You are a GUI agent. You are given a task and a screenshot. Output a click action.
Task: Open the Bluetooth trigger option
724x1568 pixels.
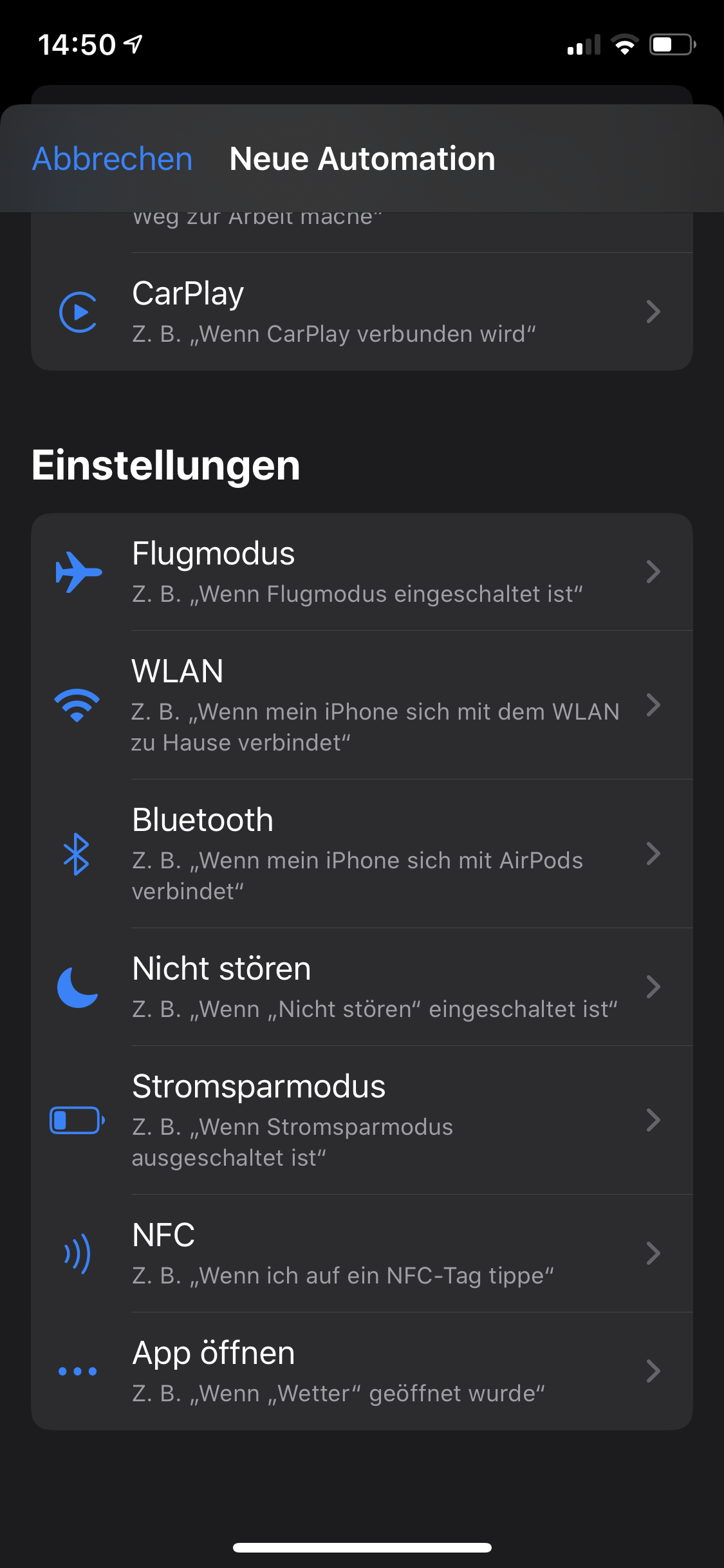tap(360, 854)
